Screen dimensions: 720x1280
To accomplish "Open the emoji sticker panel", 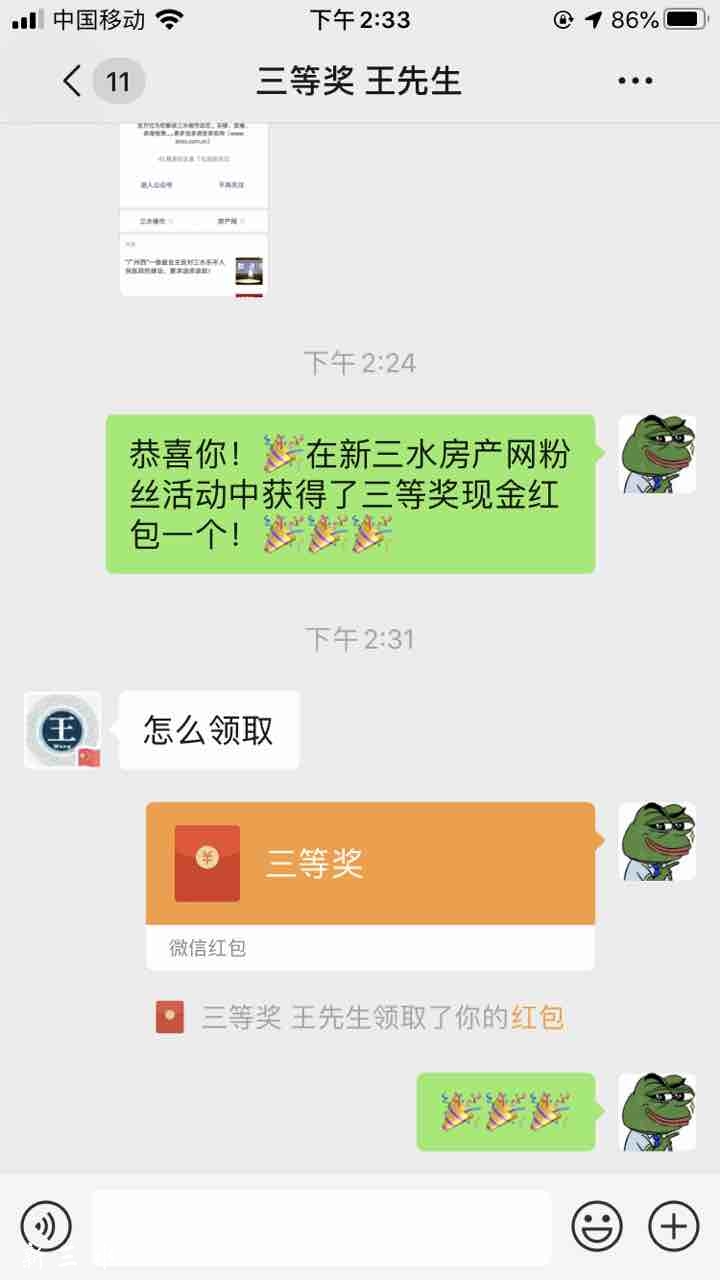I will click(597, 1226).
